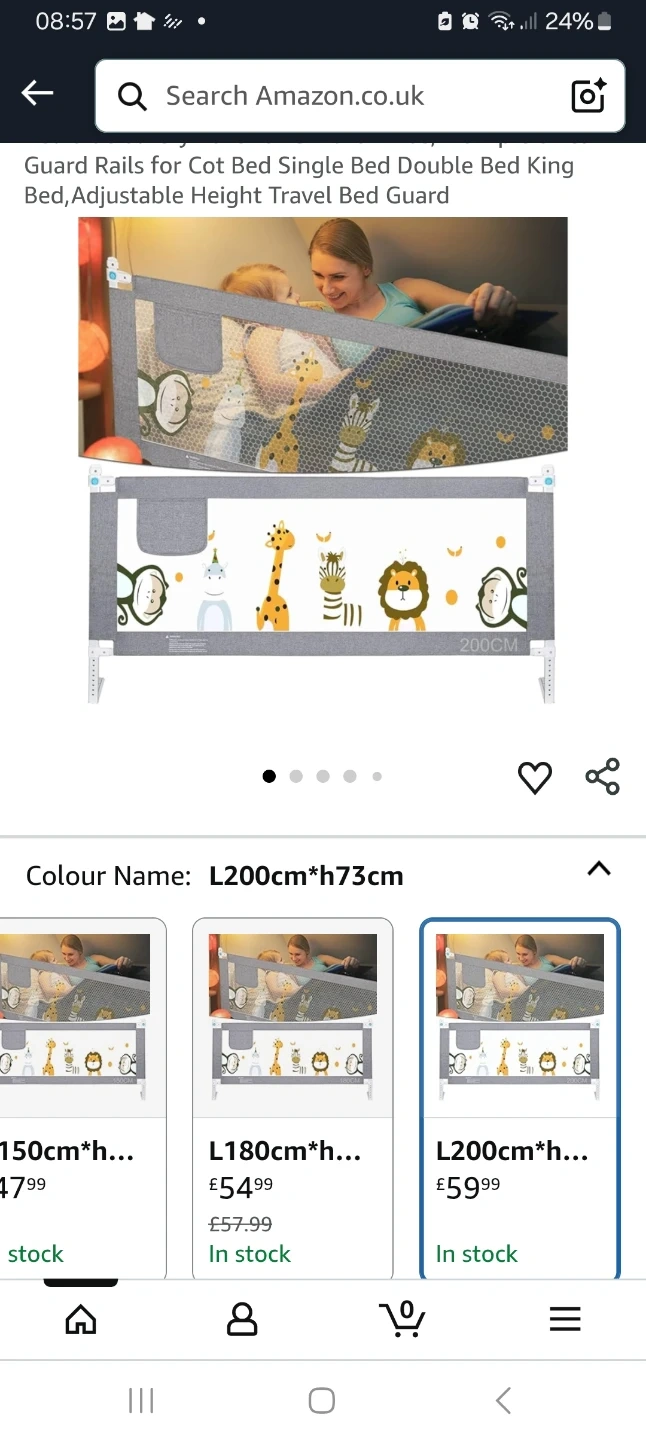Select the L180cm size option
Screen dimensions: 646x1440
click(x=292, y=1095)
